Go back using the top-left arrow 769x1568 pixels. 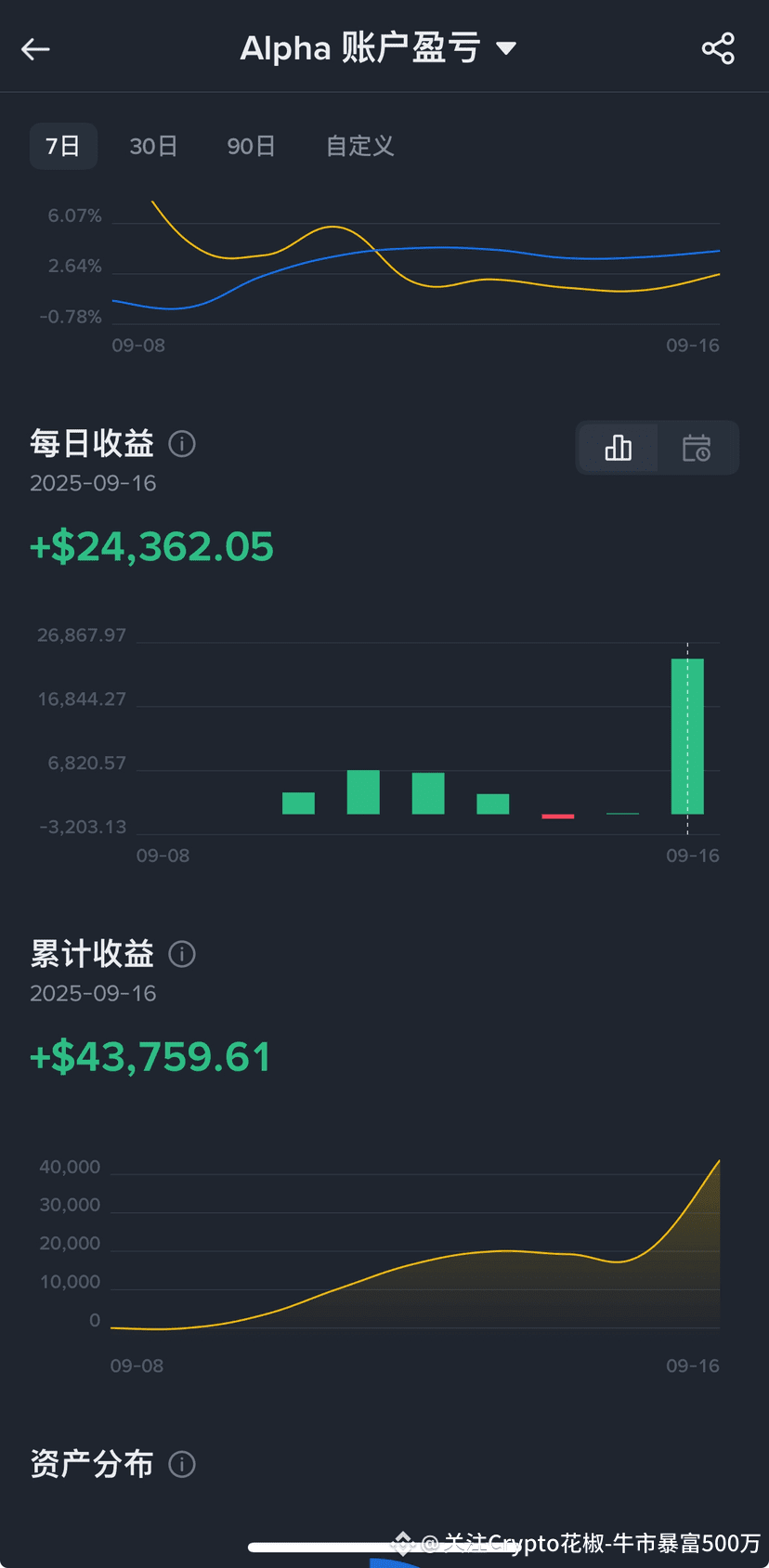pyautogui.click(x=35, y=49)
